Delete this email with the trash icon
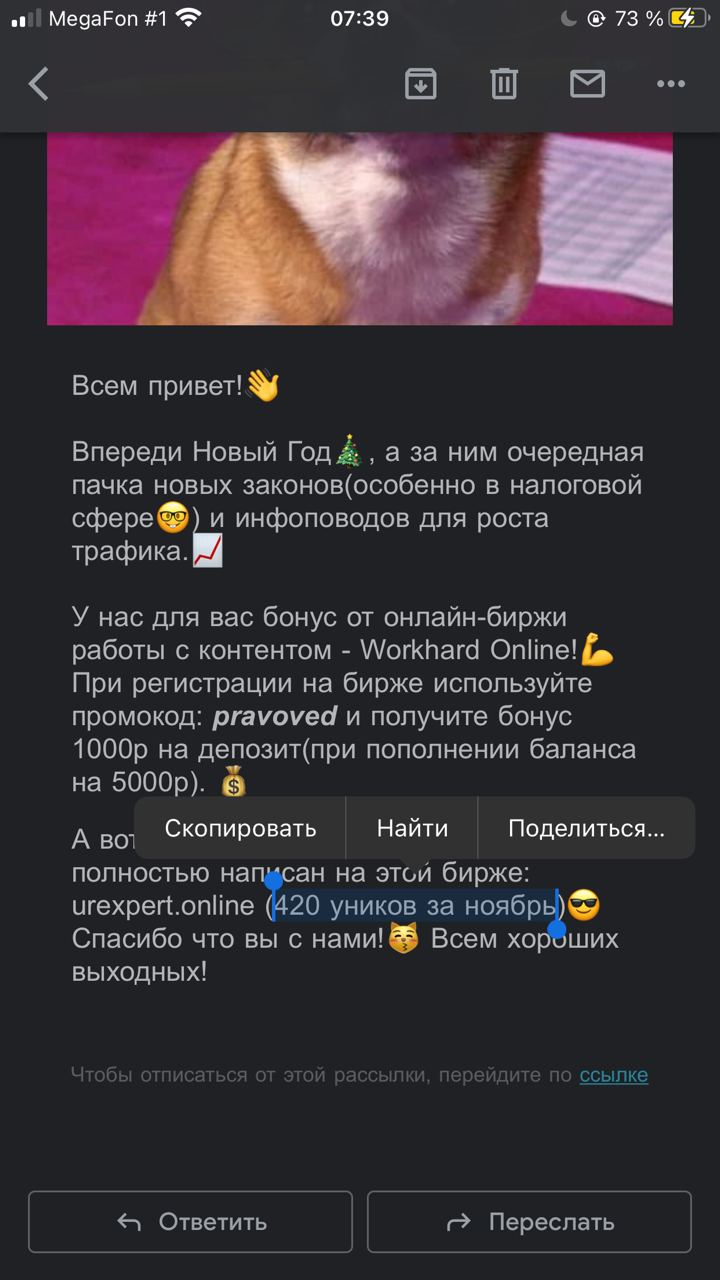720x1280 pixels. coord(504,84)
